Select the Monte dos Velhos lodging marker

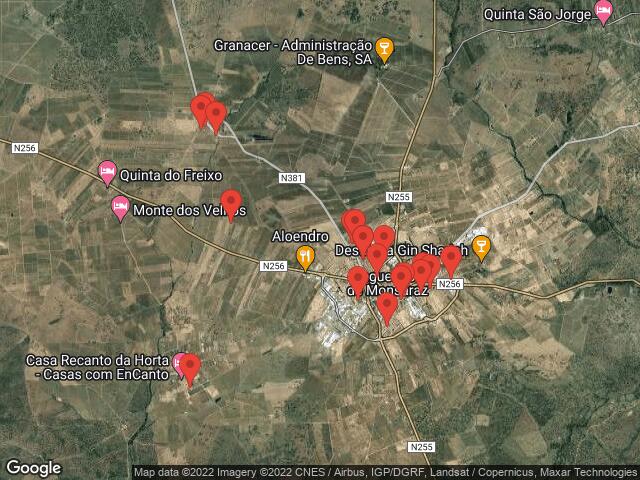pyautogui.click(x=120, y=209)
